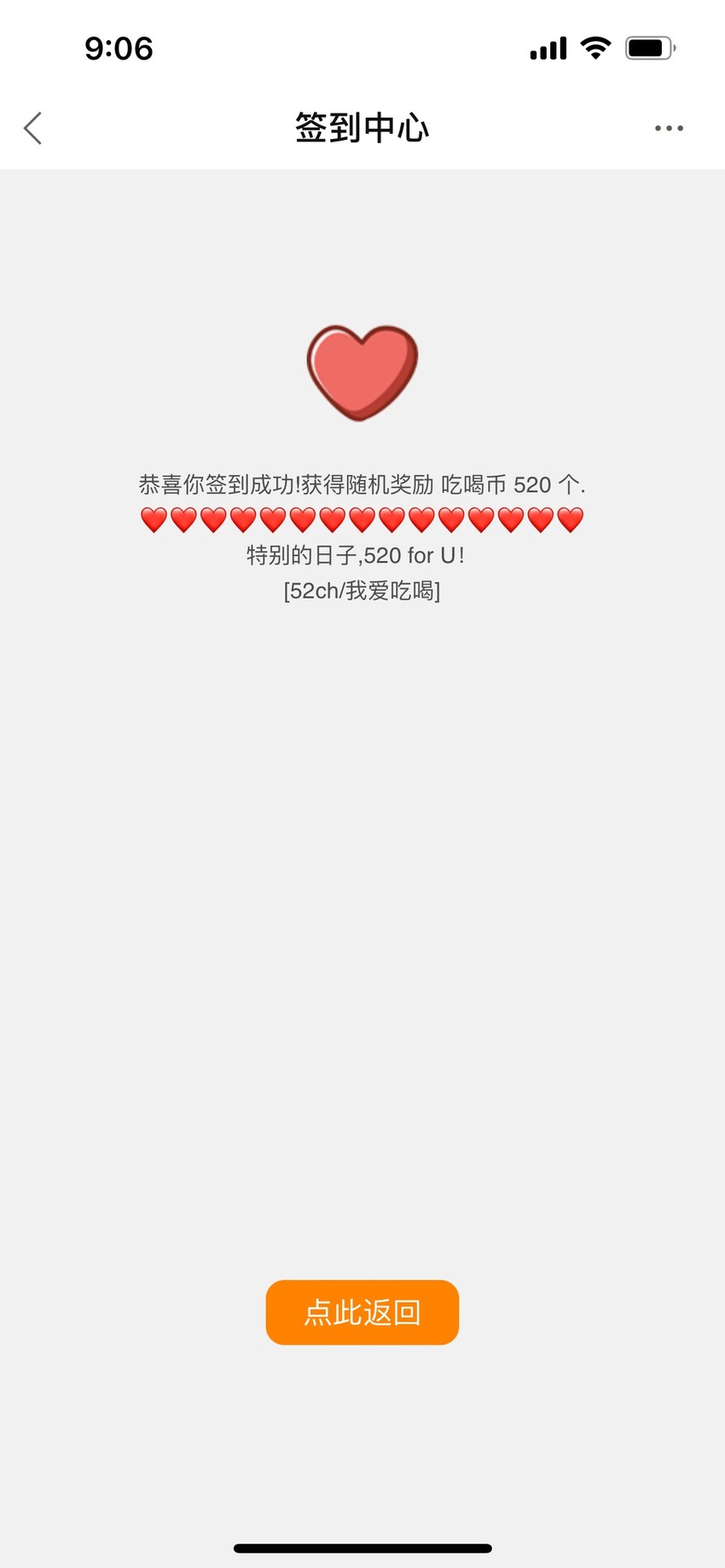
Task: Open the three-dot more menu
Action: click(x=669, y=129)
